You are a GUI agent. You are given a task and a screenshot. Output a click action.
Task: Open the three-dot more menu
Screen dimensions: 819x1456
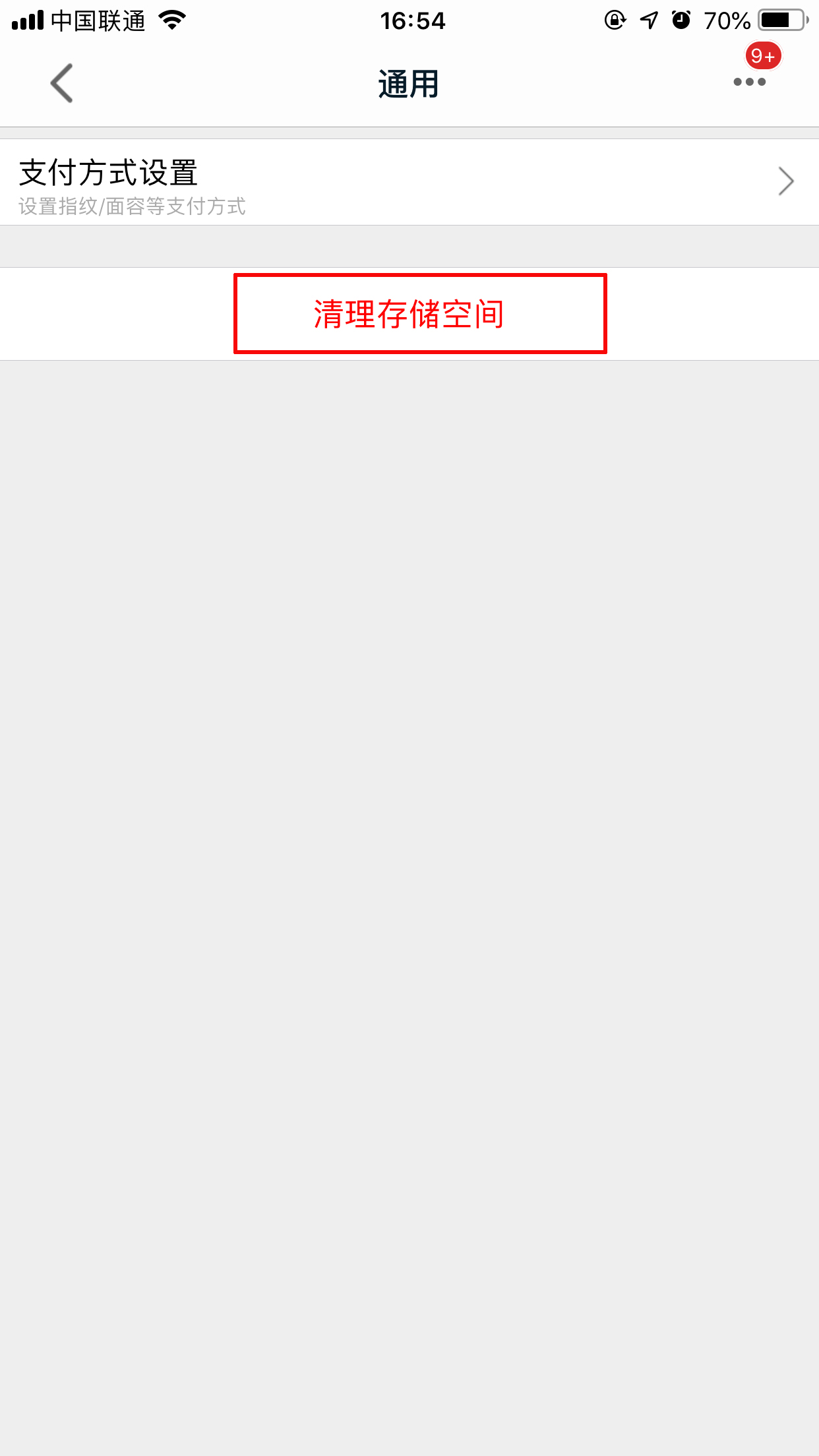pyautogui.click(x=749, y=82)
